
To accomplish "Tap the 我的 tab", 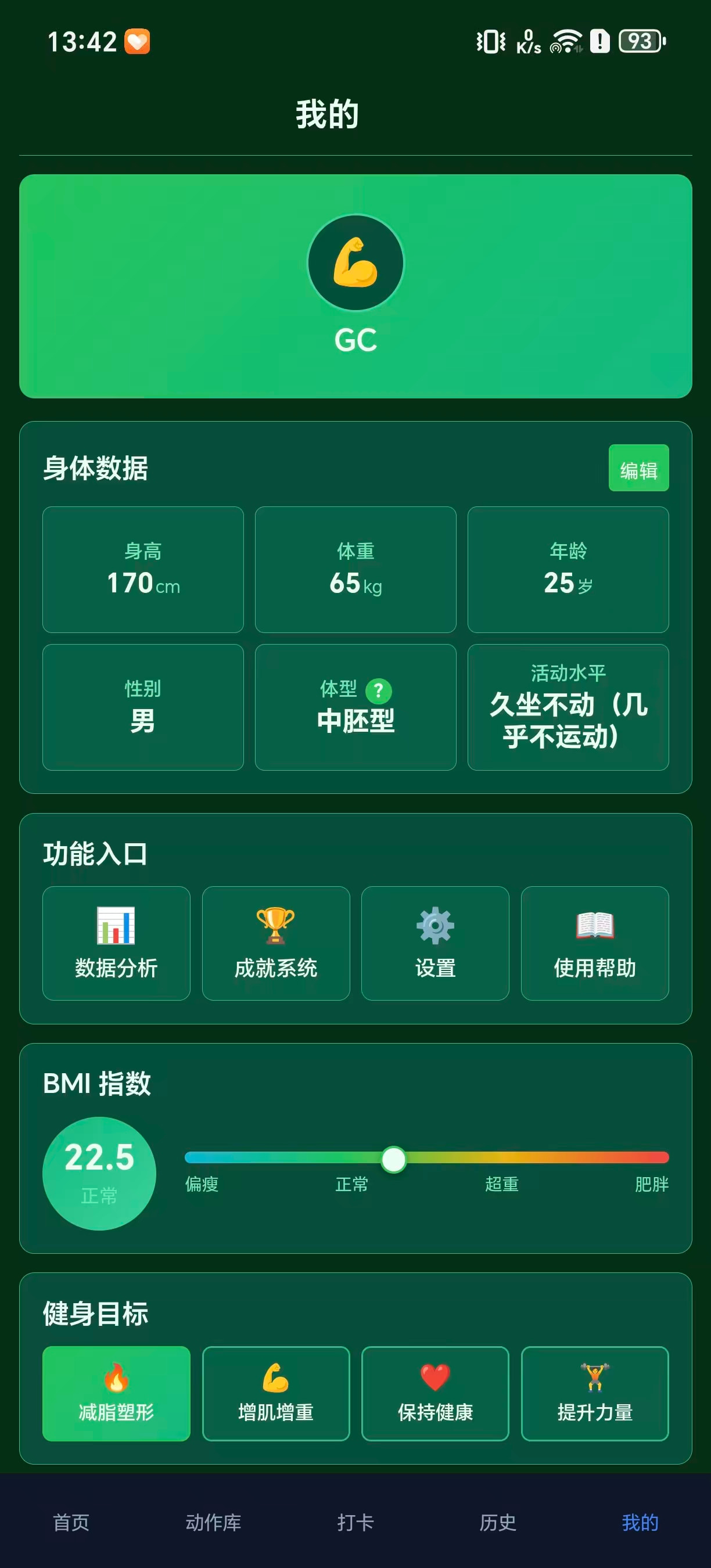I will [x=640, y=1522].
